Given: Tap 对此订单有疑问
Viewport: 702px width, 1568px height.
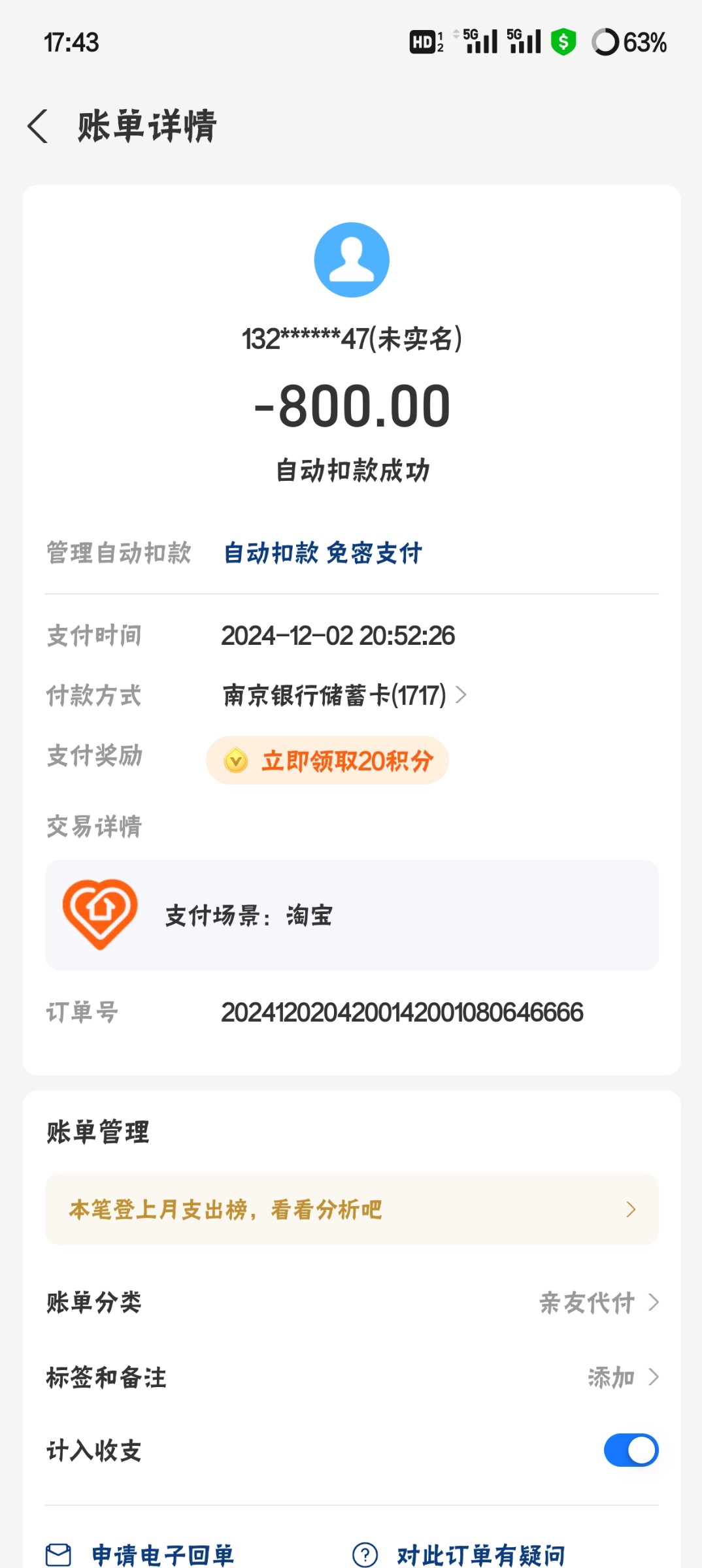Looking at the screenshot, I should pyautogui.click(x=459, y=1555).
